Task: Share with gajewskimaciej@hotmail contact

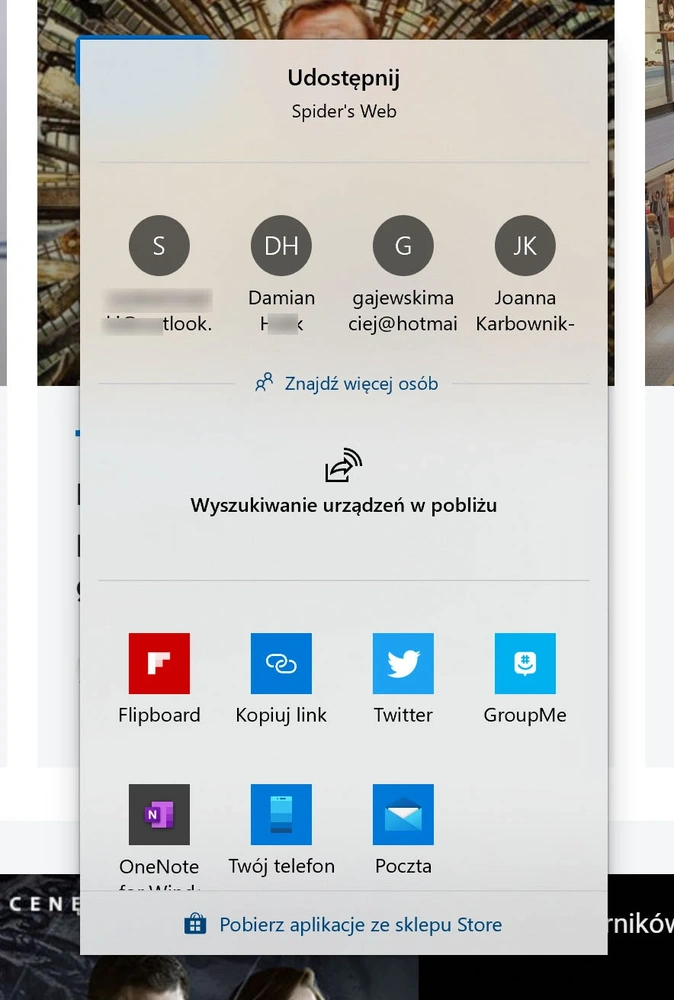Action: (403, 246)
